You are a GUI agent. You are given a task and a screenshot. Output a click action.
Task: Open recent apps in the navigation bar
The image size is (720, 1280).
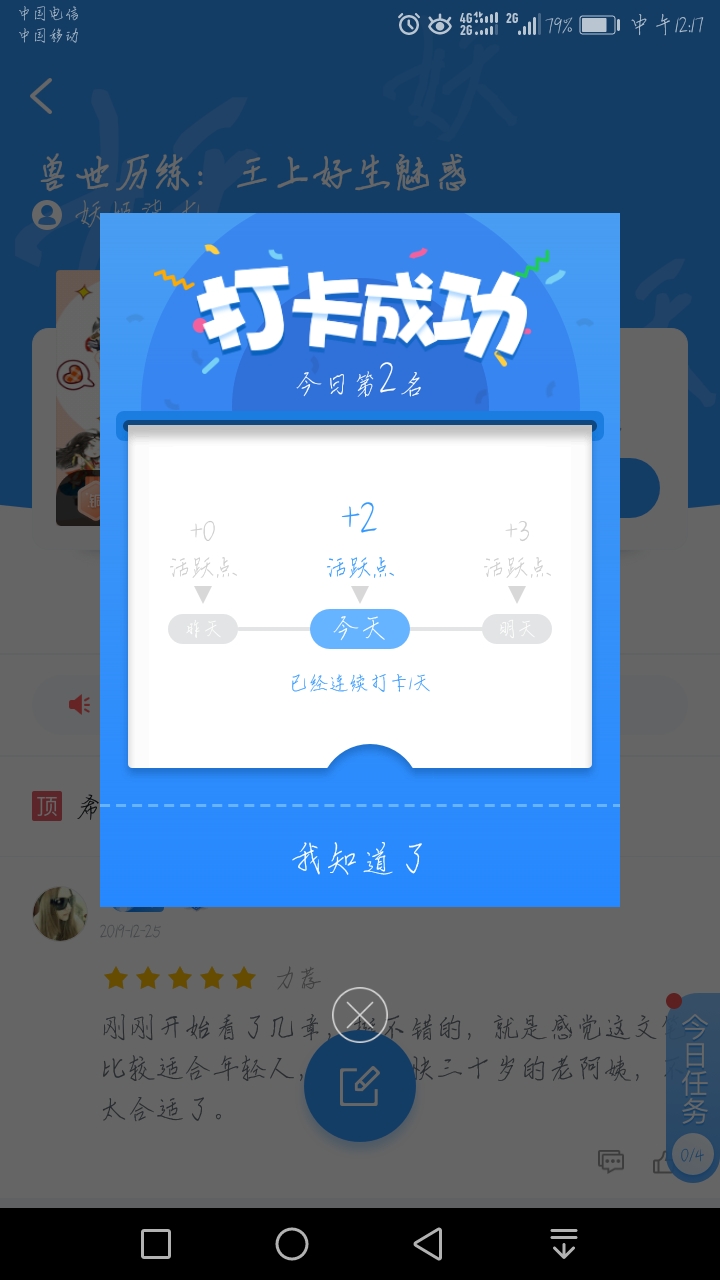(156, 1244)
